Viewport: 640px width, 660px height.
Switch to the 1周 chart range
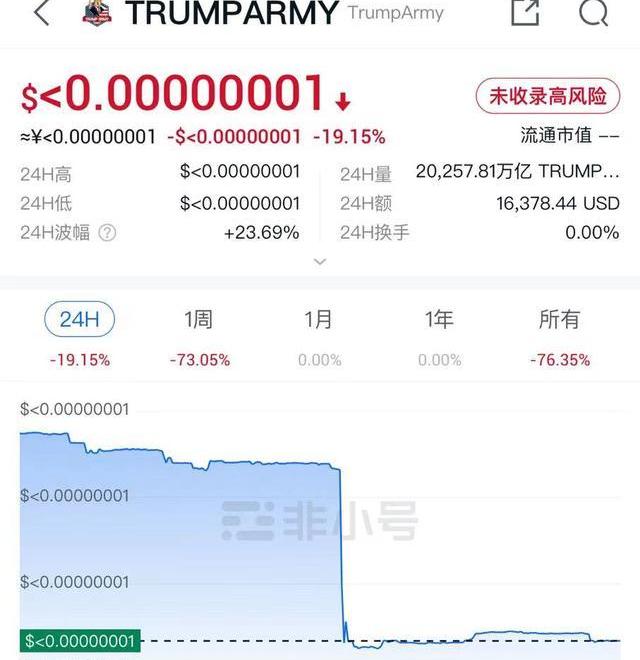(x=198, y=320)
